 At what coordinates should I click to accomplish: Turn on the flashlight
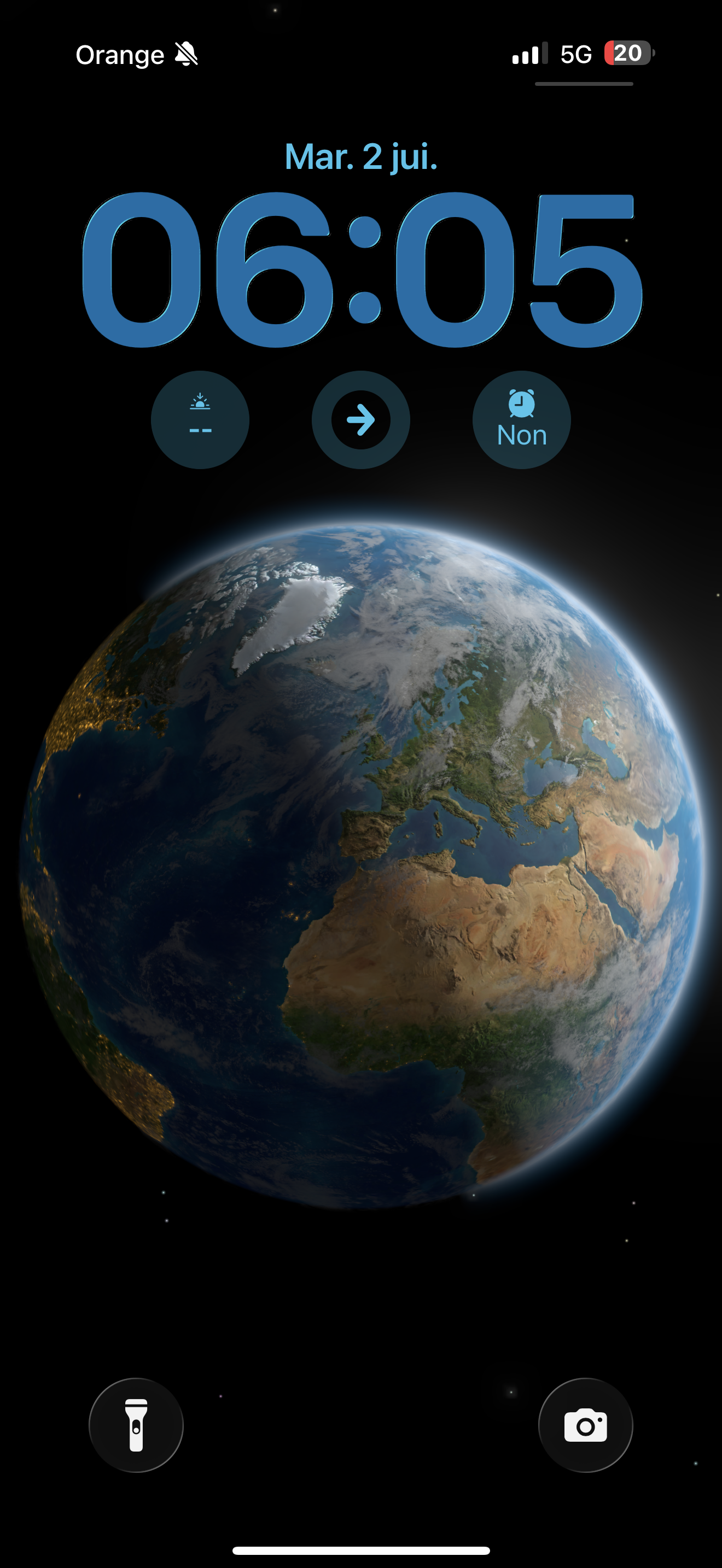tap(136, 1425)
